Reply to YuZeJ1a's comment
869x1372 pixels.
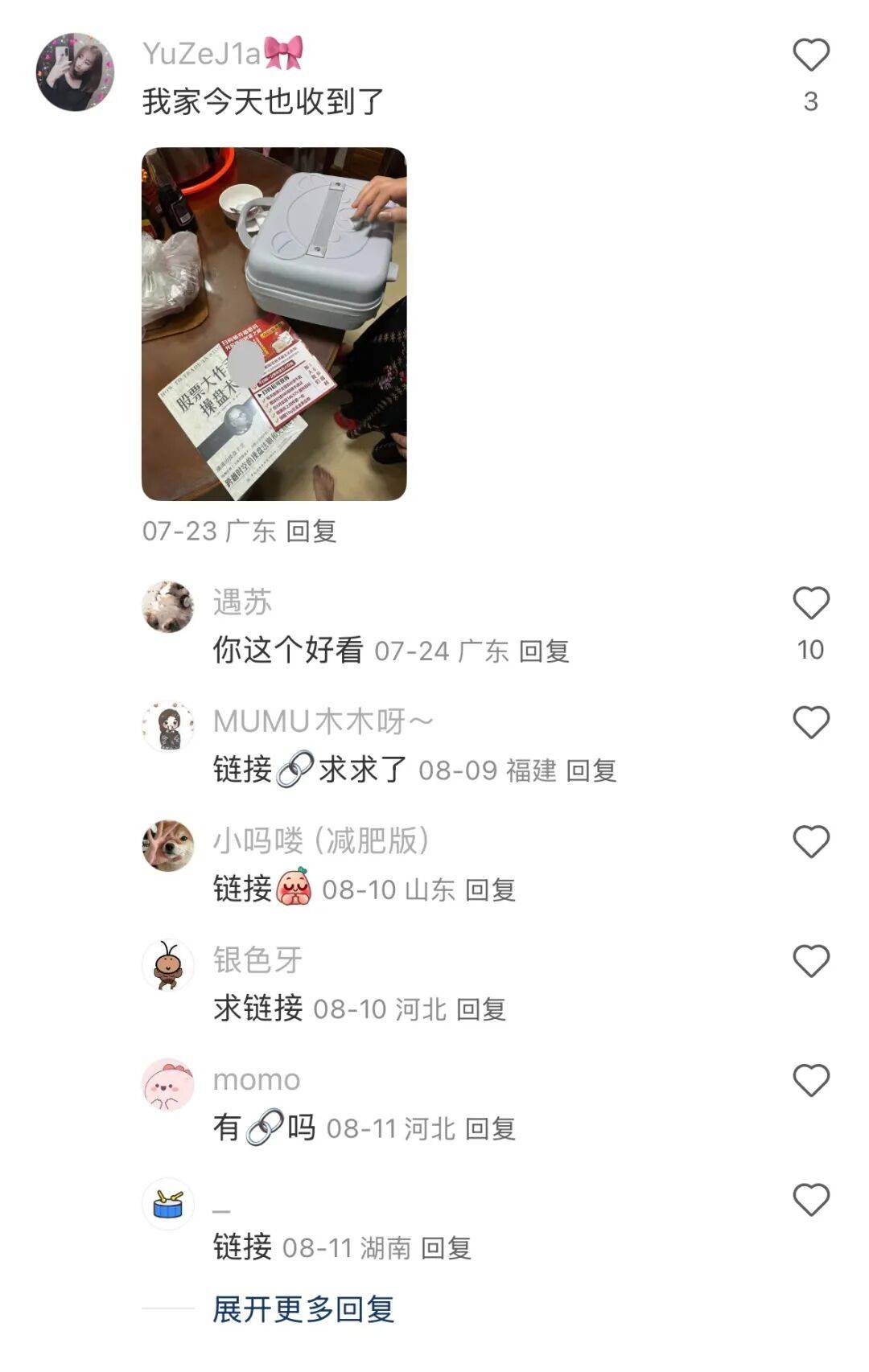[311, 531]
